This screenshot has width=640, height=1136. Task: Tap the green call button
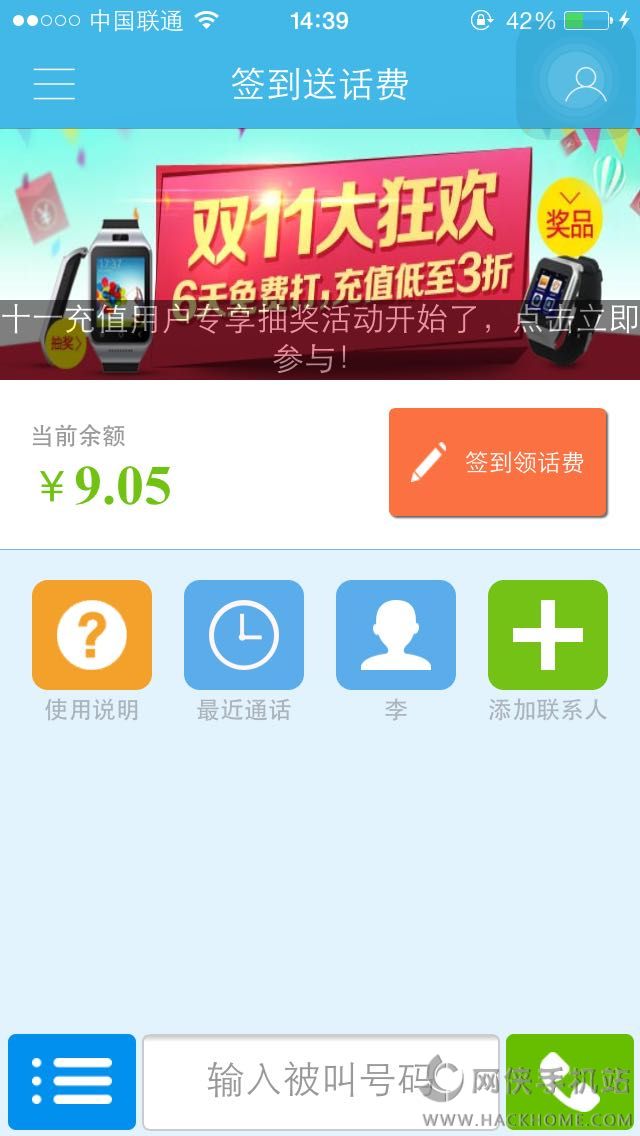click(x=570, y=1082)
